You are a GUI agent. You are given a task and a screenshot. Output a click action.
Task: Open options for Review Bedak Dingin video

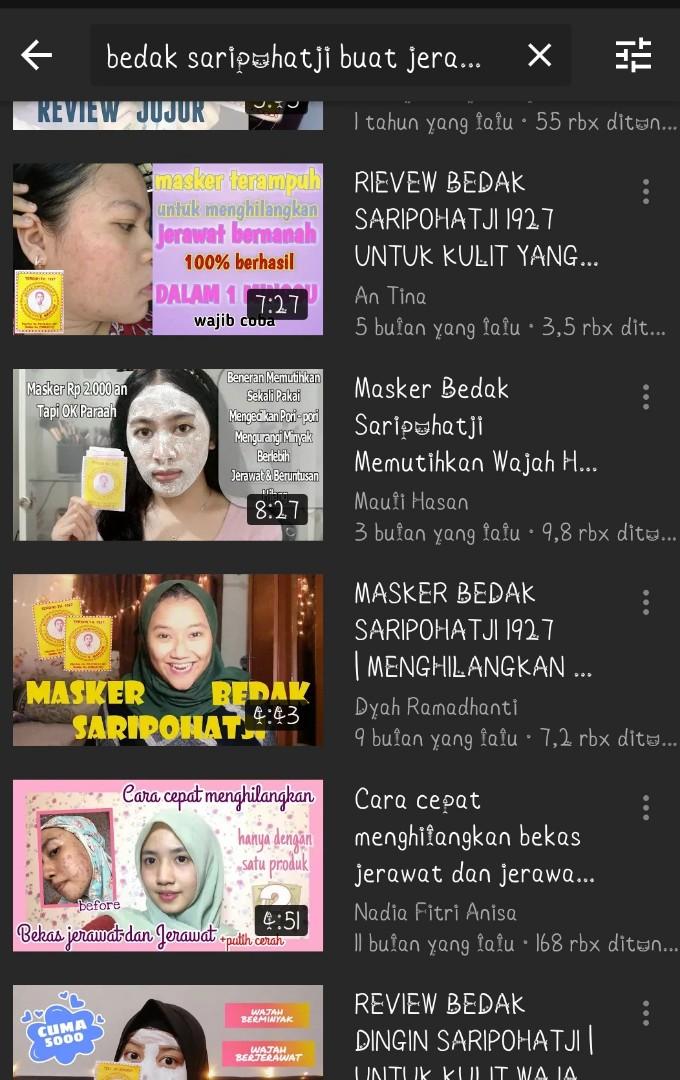pos(646,1012)
